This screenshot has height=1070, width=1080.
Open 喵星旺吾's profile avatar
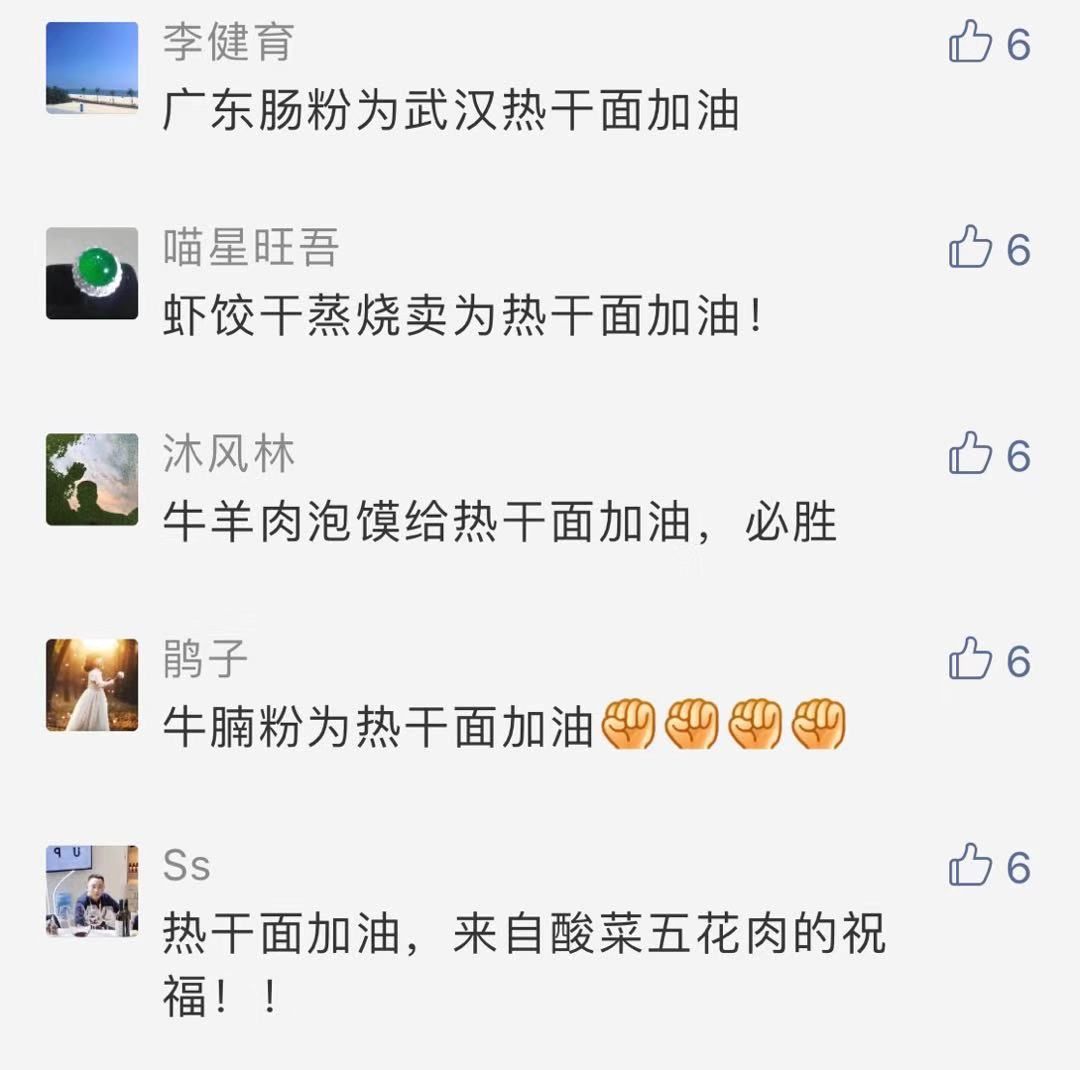[92, 273]
